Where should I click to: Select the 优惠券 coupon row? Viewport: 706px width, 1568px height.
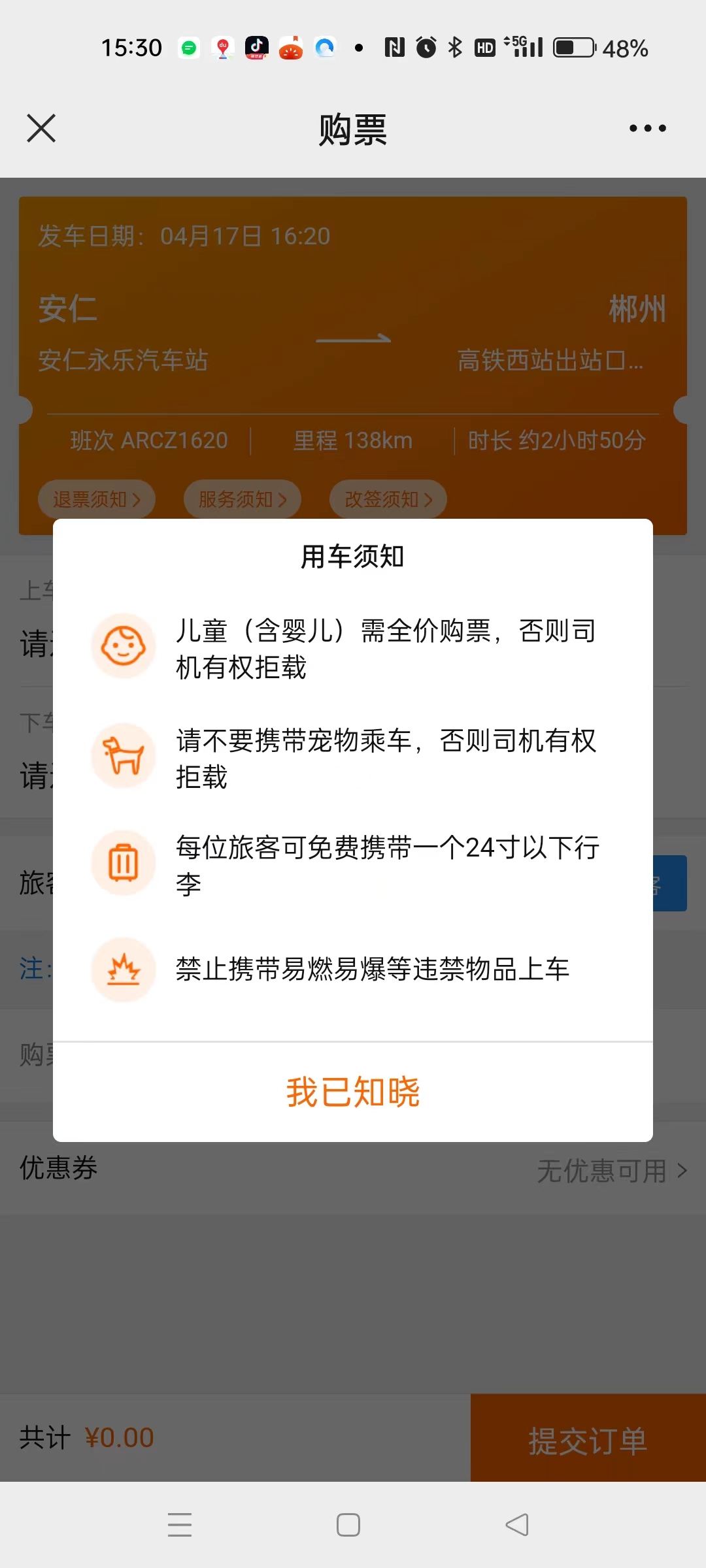(x=59, y=1169)
